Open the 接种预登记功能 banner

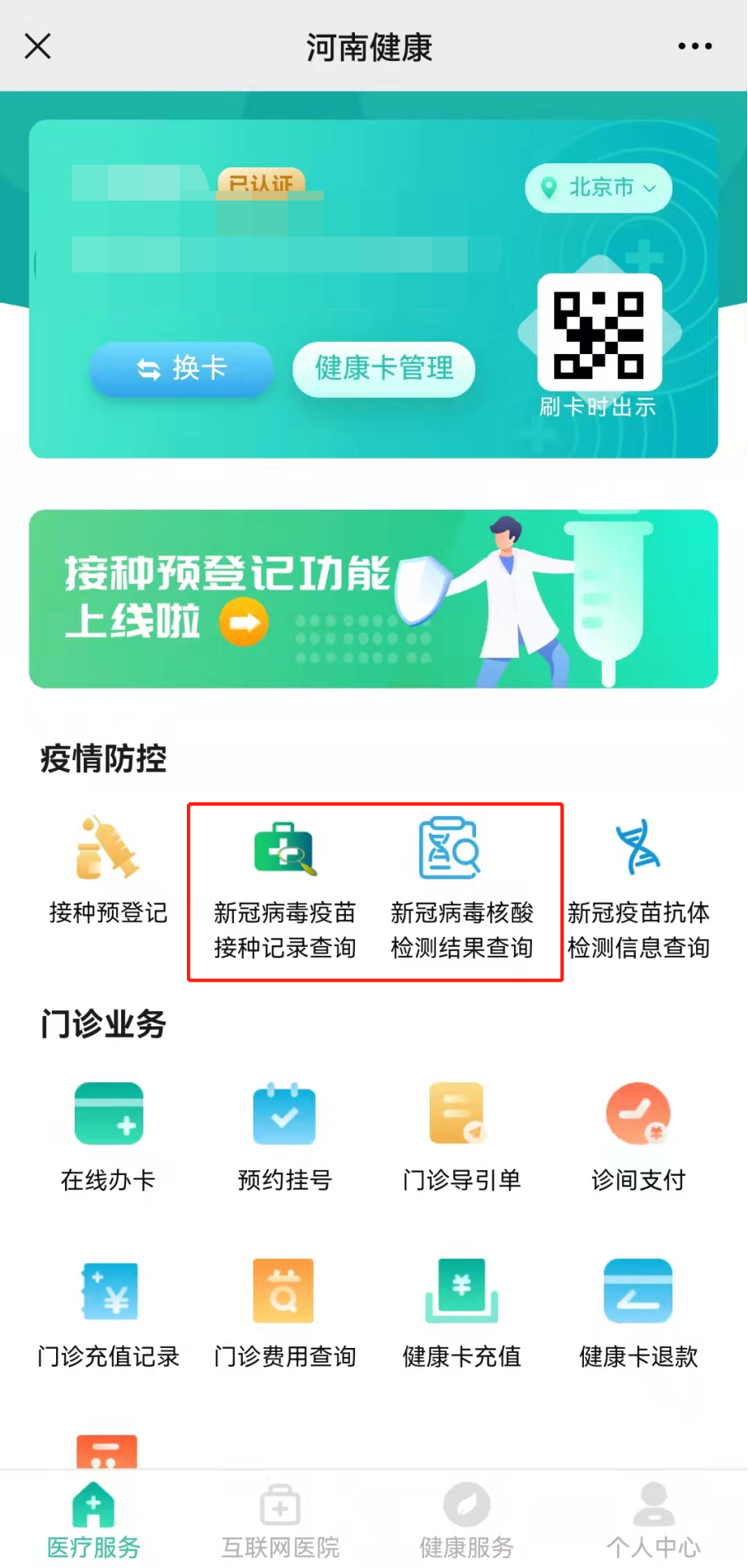pos(374,598)
